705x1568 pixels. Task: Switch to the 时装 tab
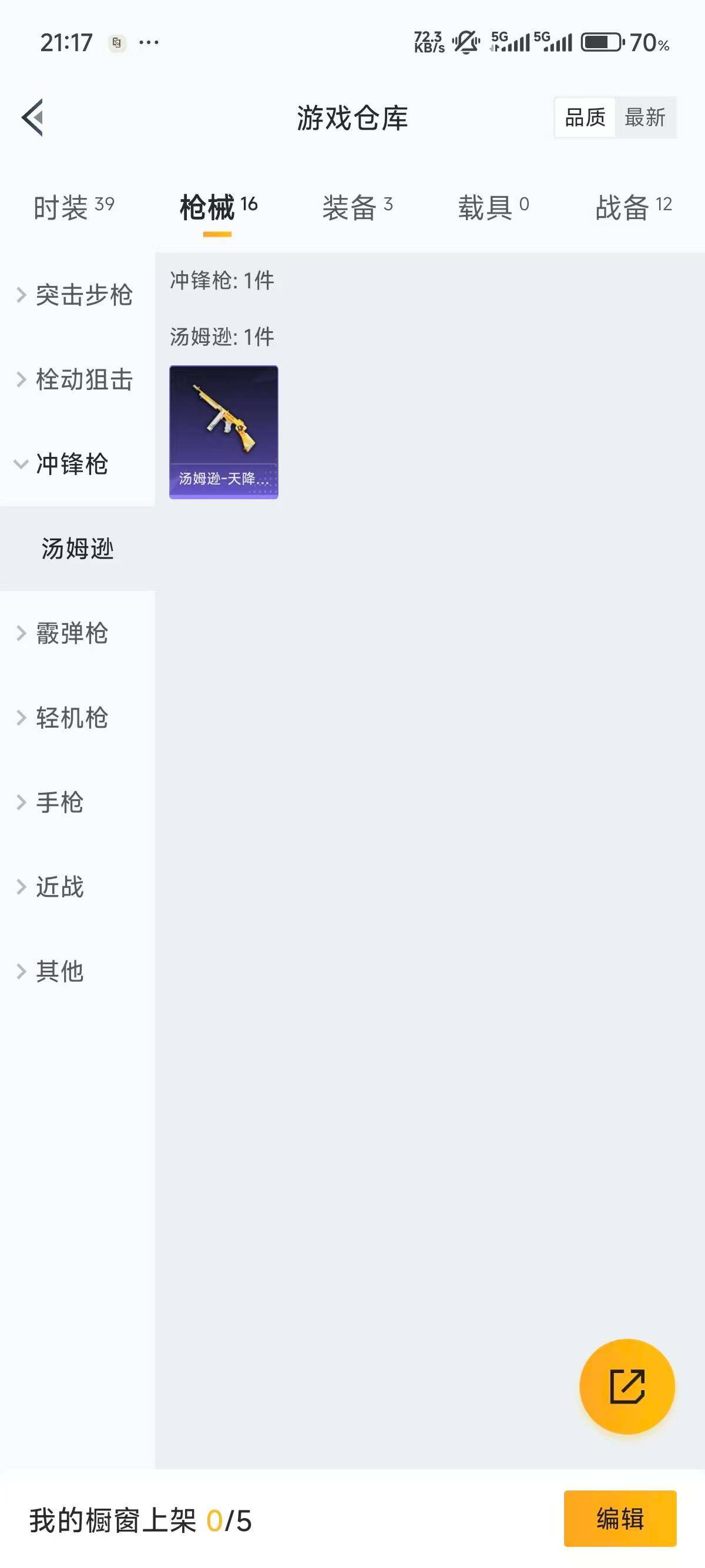click(x=73, y=207)
